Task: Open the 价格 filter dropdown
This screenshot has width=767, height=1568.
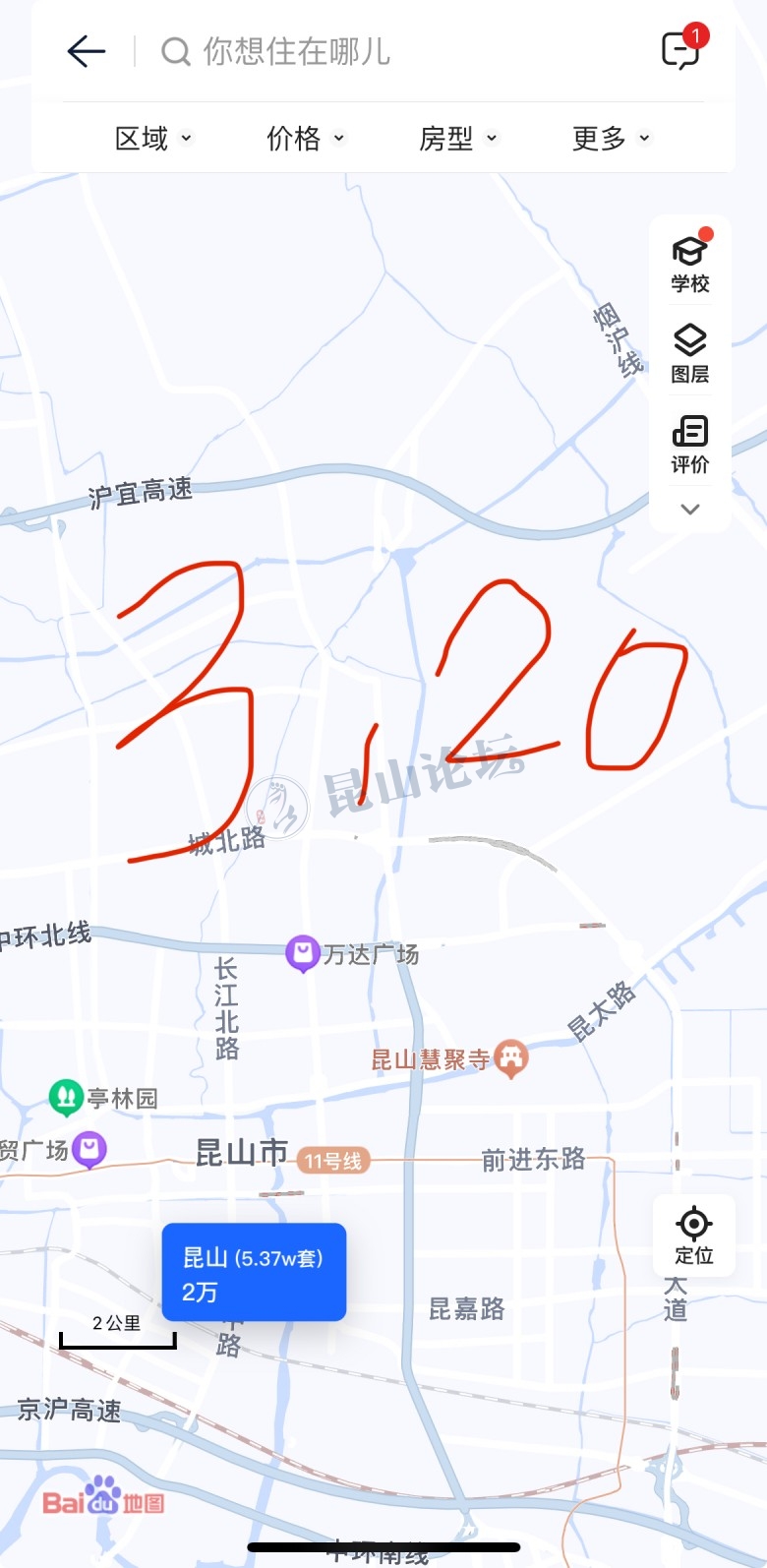Action: [306, 139]
